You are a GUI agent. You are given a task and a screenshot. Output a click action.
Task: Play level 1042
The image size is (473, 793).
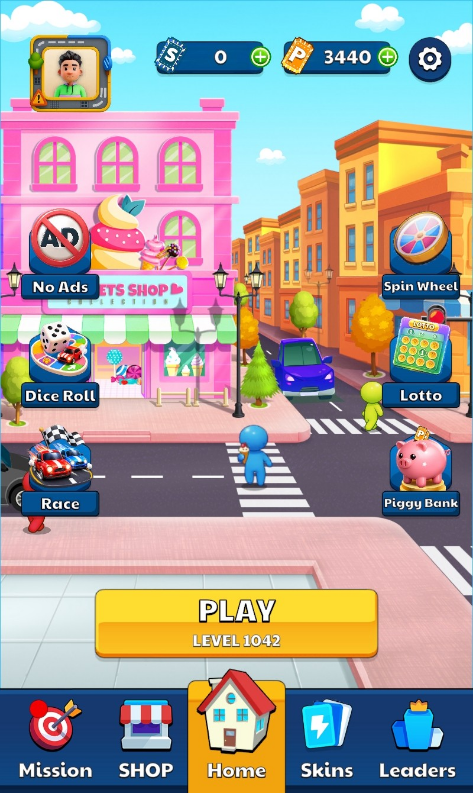(236, 624)
